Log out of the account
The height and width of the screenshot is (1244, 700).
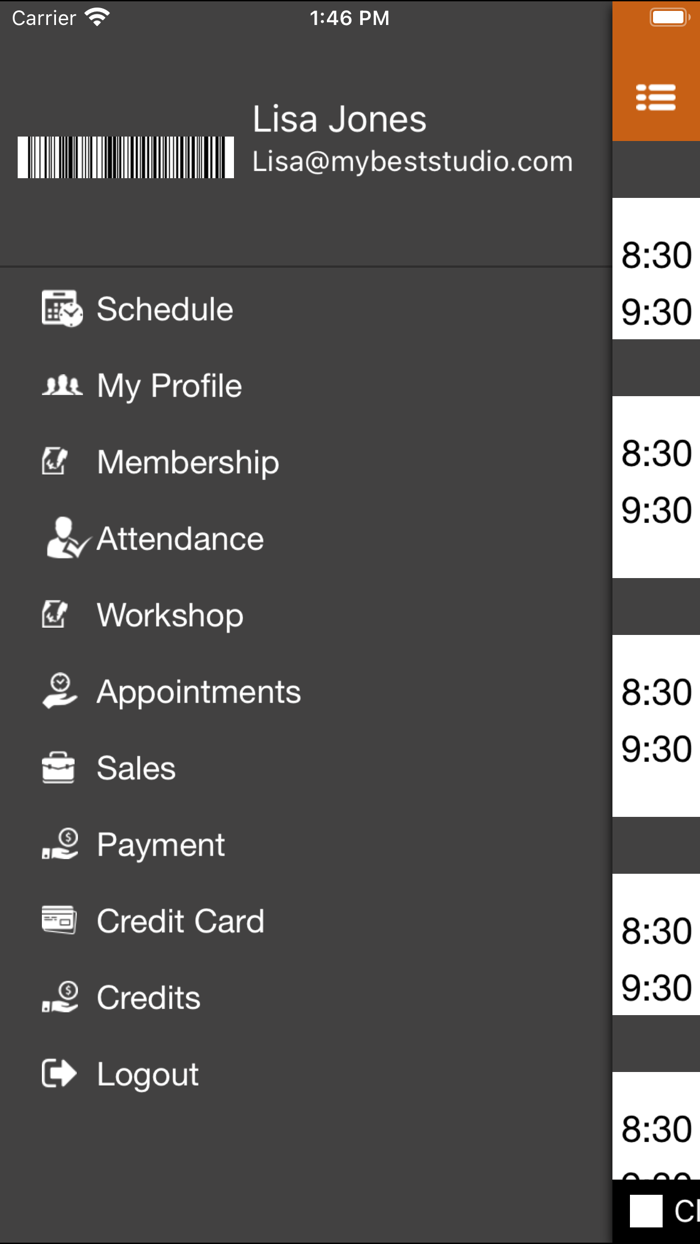pyautogui.click(x=147, y=1074)
